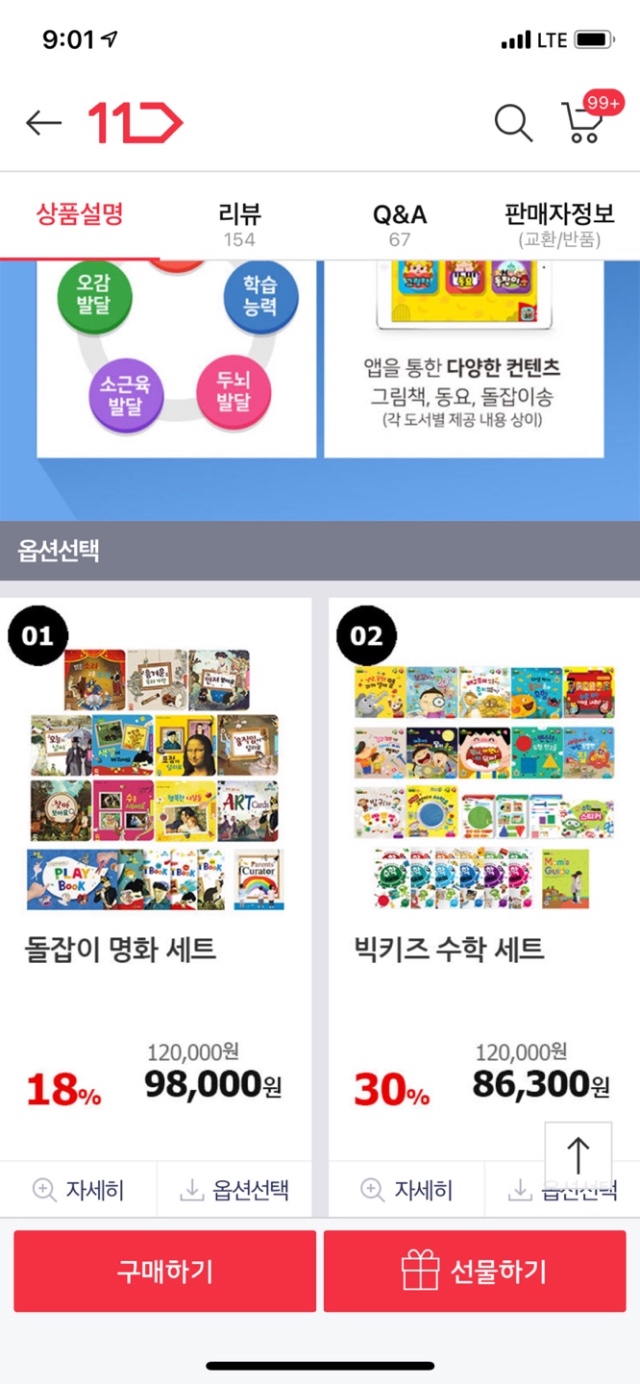The height and width of the screenshot is (1384, 640).
Task: Open the search magnifier icon
Action: pos(513,123)
